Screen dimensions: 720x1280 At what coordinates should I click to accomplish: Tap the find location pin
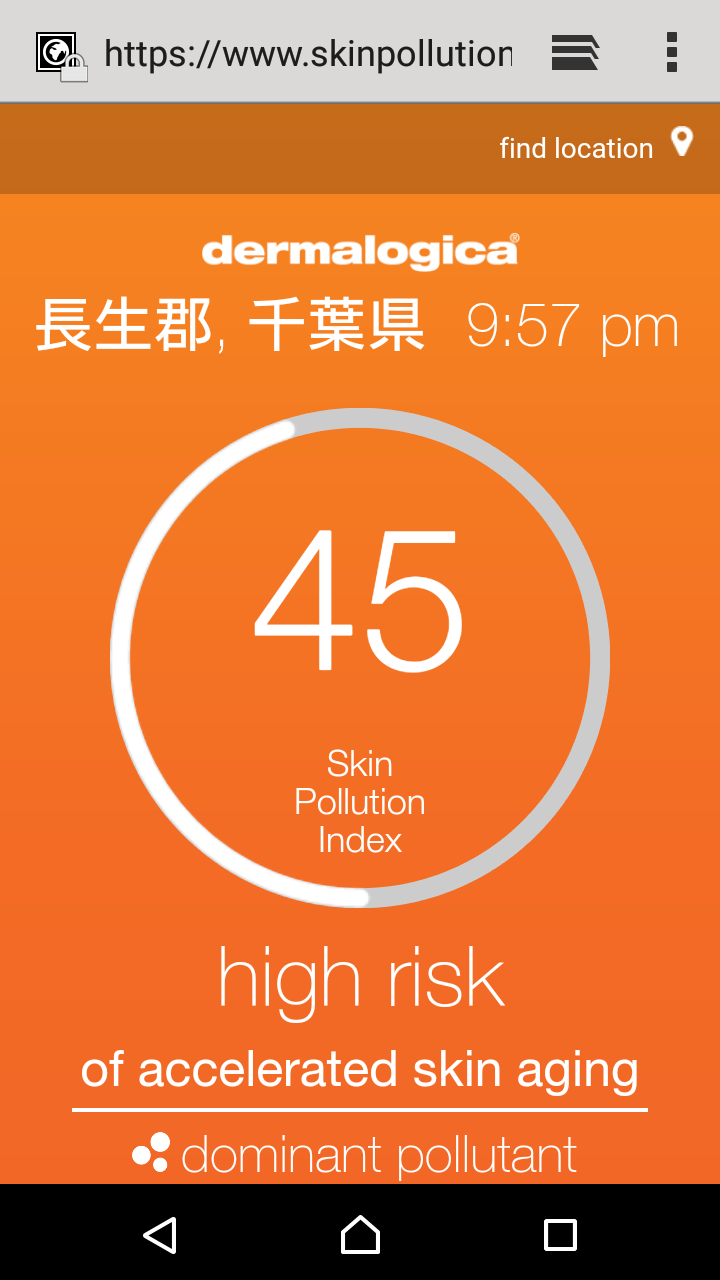[x=682, y=142]
